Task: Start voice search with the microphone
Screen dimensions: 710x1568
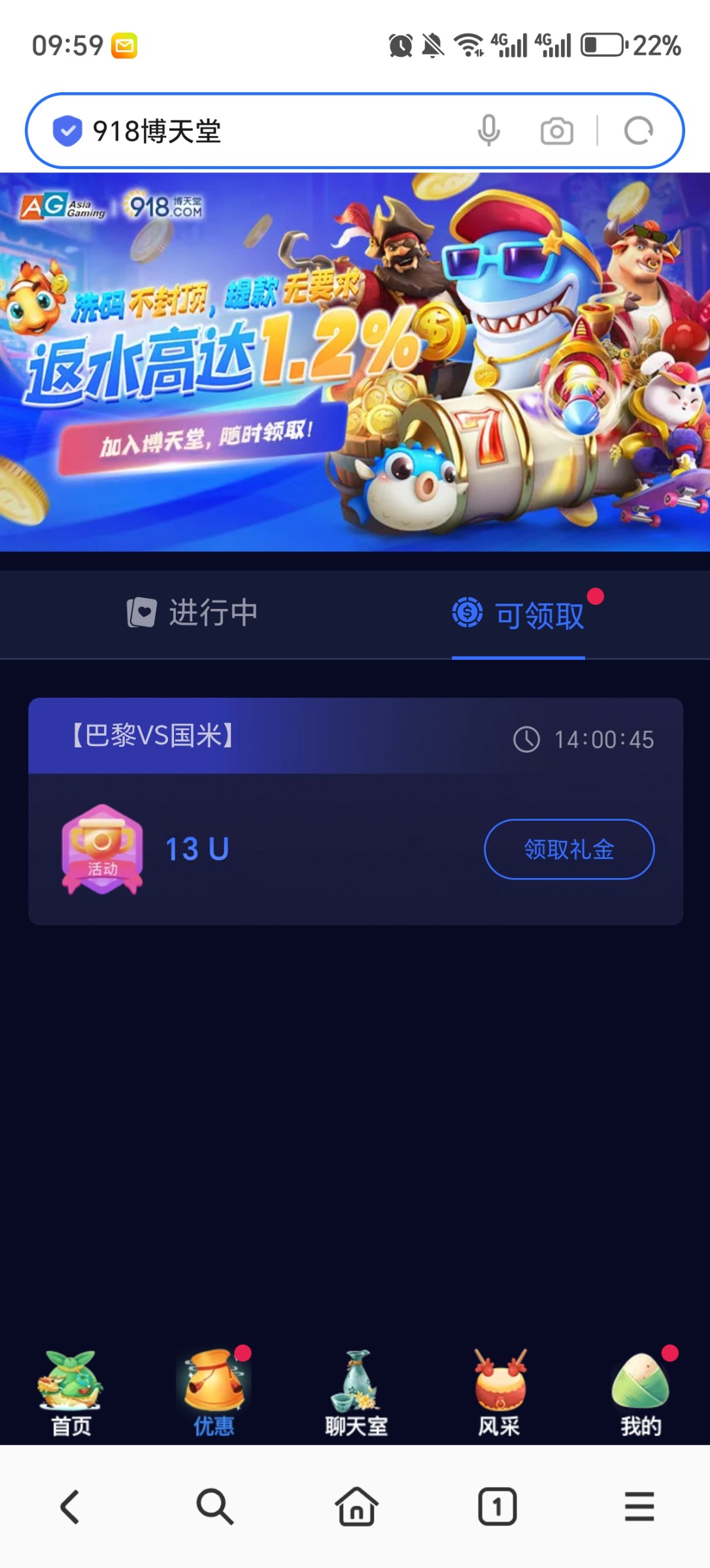Action: 488,131
